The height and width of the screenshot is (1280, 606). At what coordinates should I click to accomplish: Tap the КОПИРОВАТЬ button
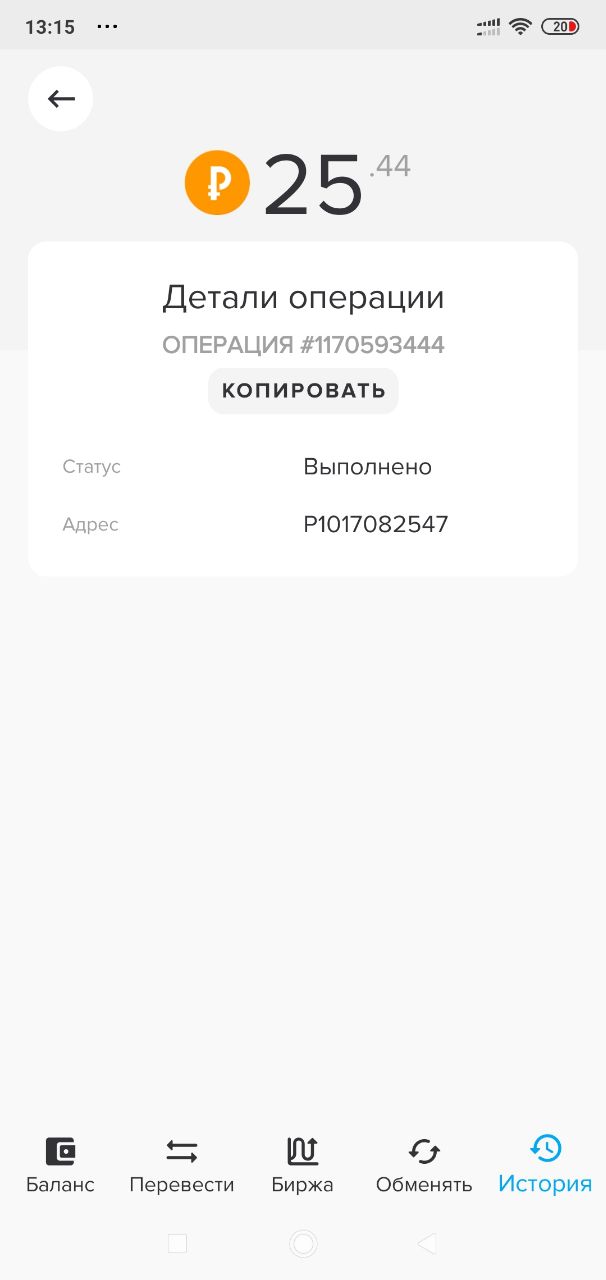303,391
